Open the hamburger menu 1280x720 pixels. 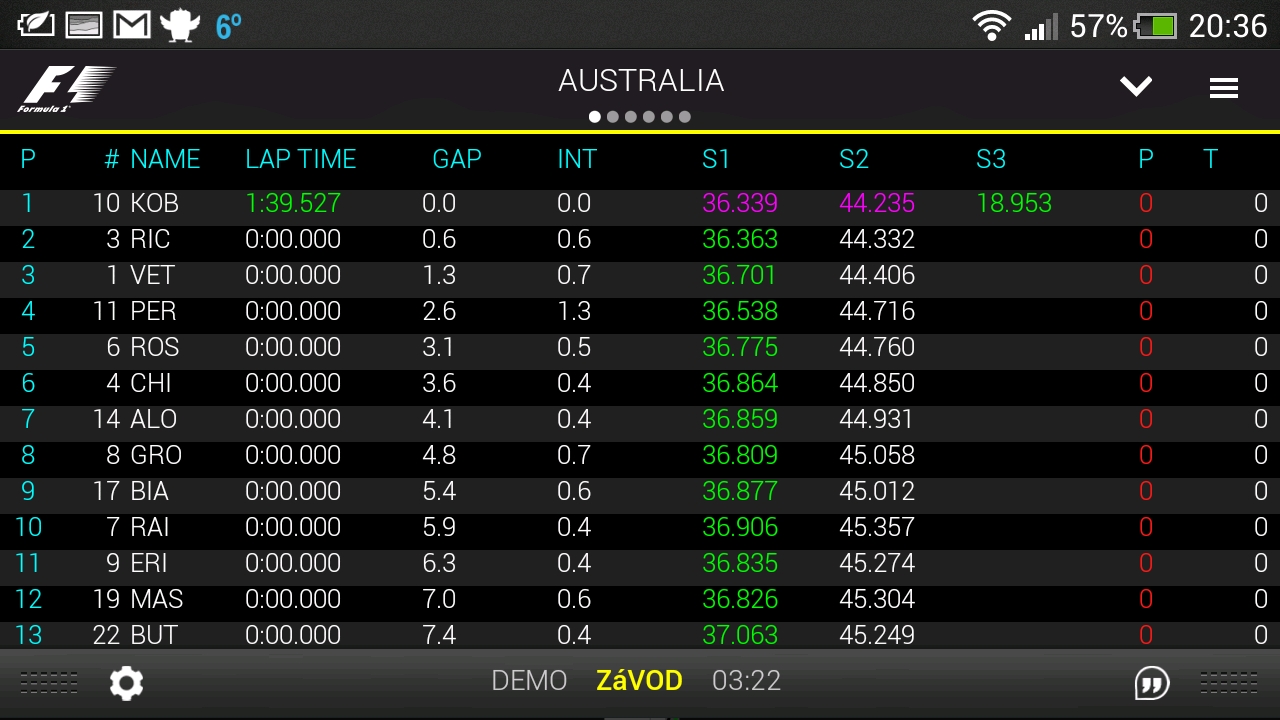point(1223,88)
